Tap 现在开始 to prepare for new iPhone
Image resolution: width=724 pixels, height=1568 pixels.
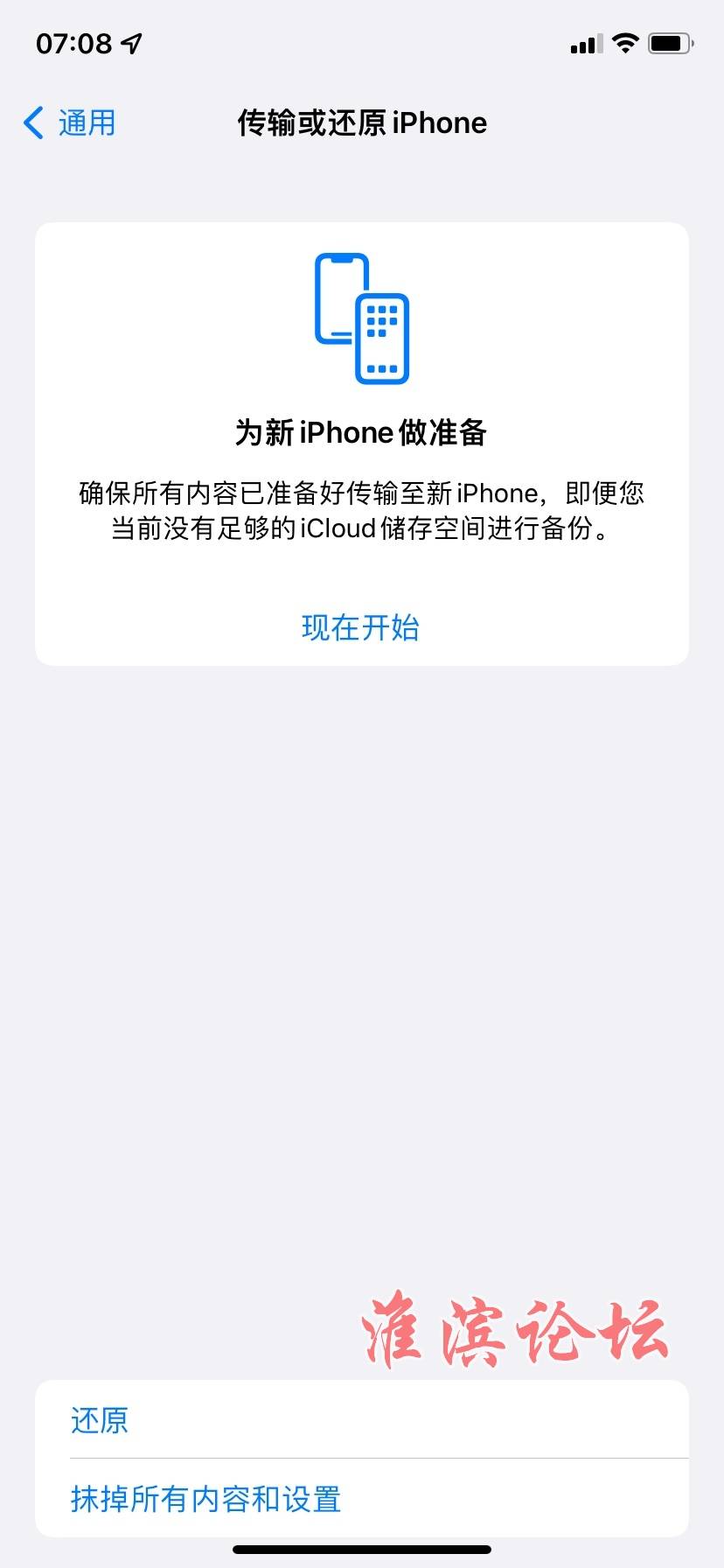pyautogui.click(x=360, y=627)
